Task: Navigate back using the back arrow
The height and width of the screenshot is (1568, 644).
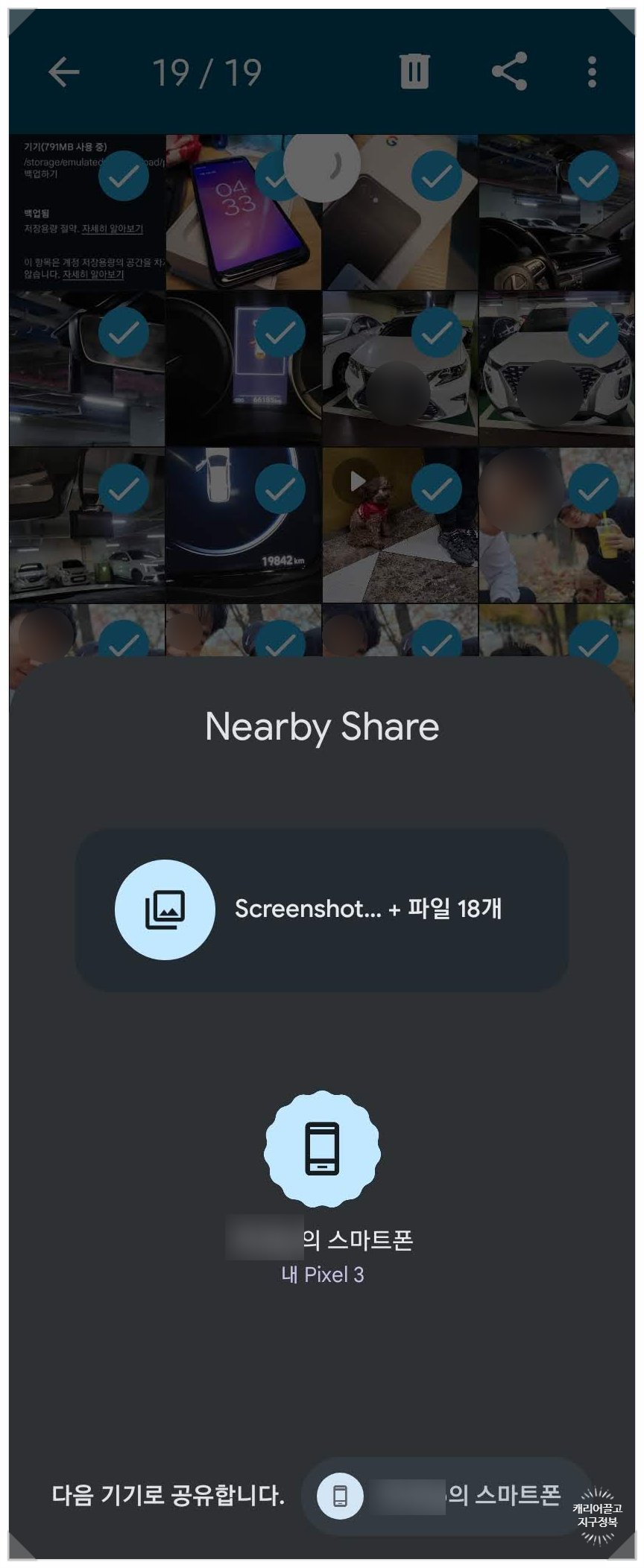Action: [63, 72]
